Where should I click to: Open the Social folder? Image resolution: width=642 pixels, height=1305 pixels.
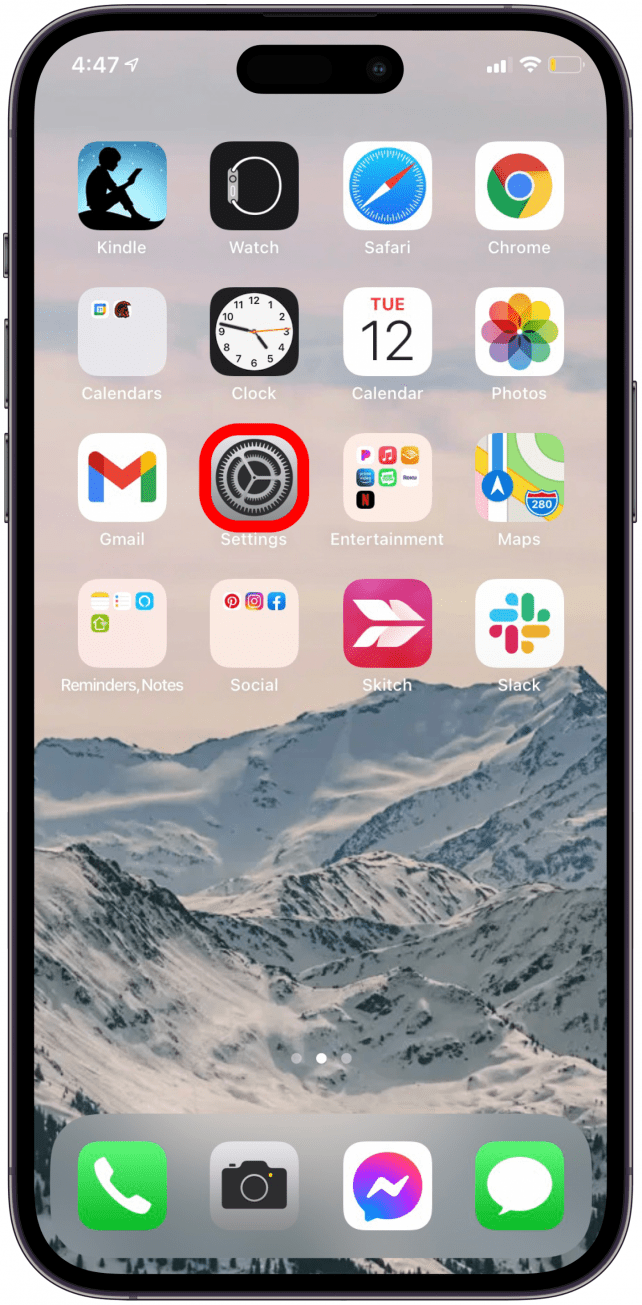(x=254, y=624)
